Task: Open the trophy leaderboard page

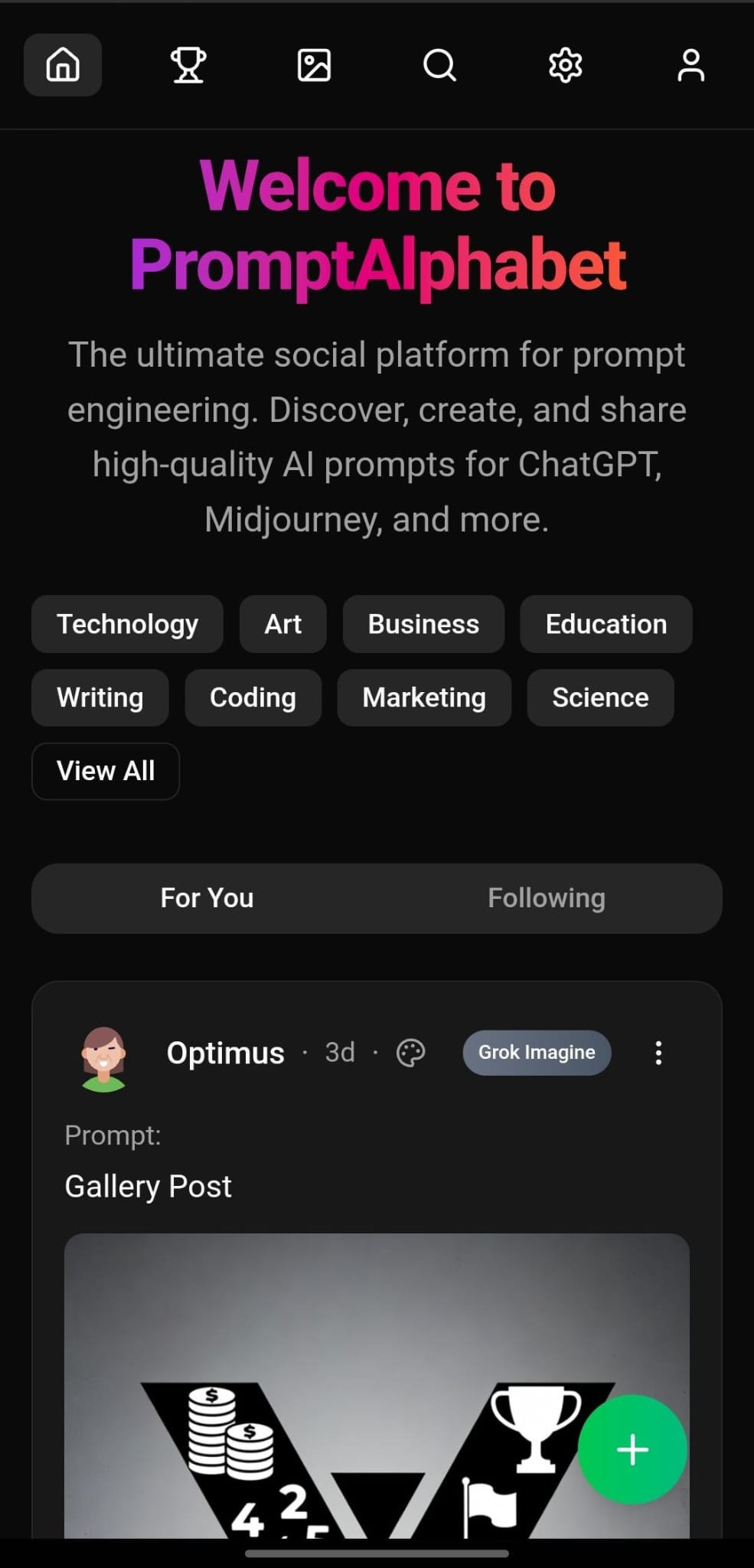Action: 188,65
